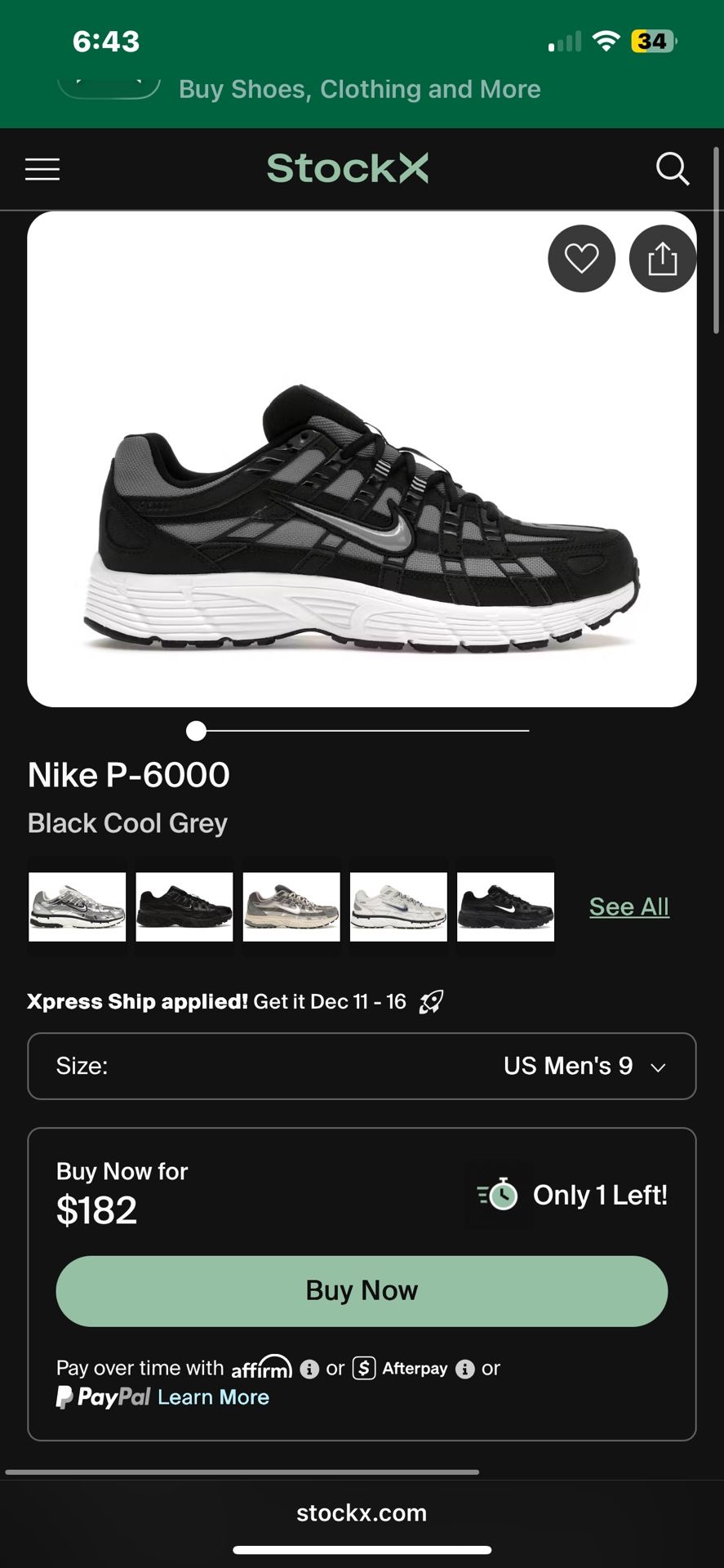Share this product listing
The height and width of the screenshot is (1568, 724).
tap(662, 258)
